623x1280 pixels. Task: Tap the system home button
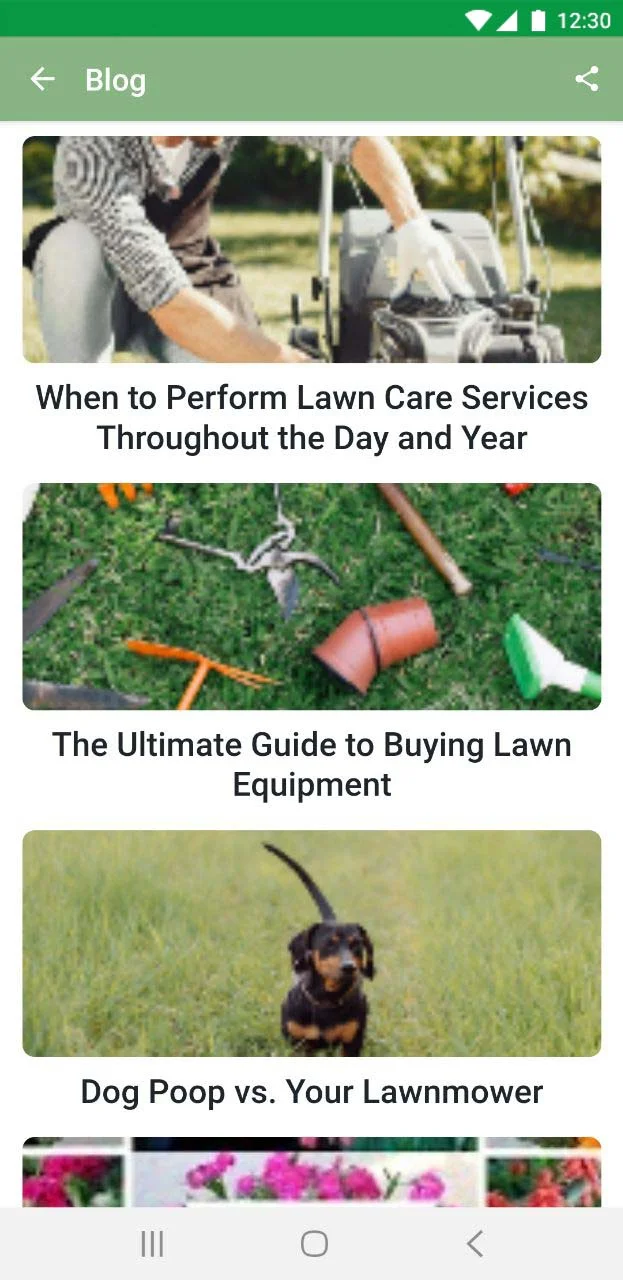coord(314,1243)
